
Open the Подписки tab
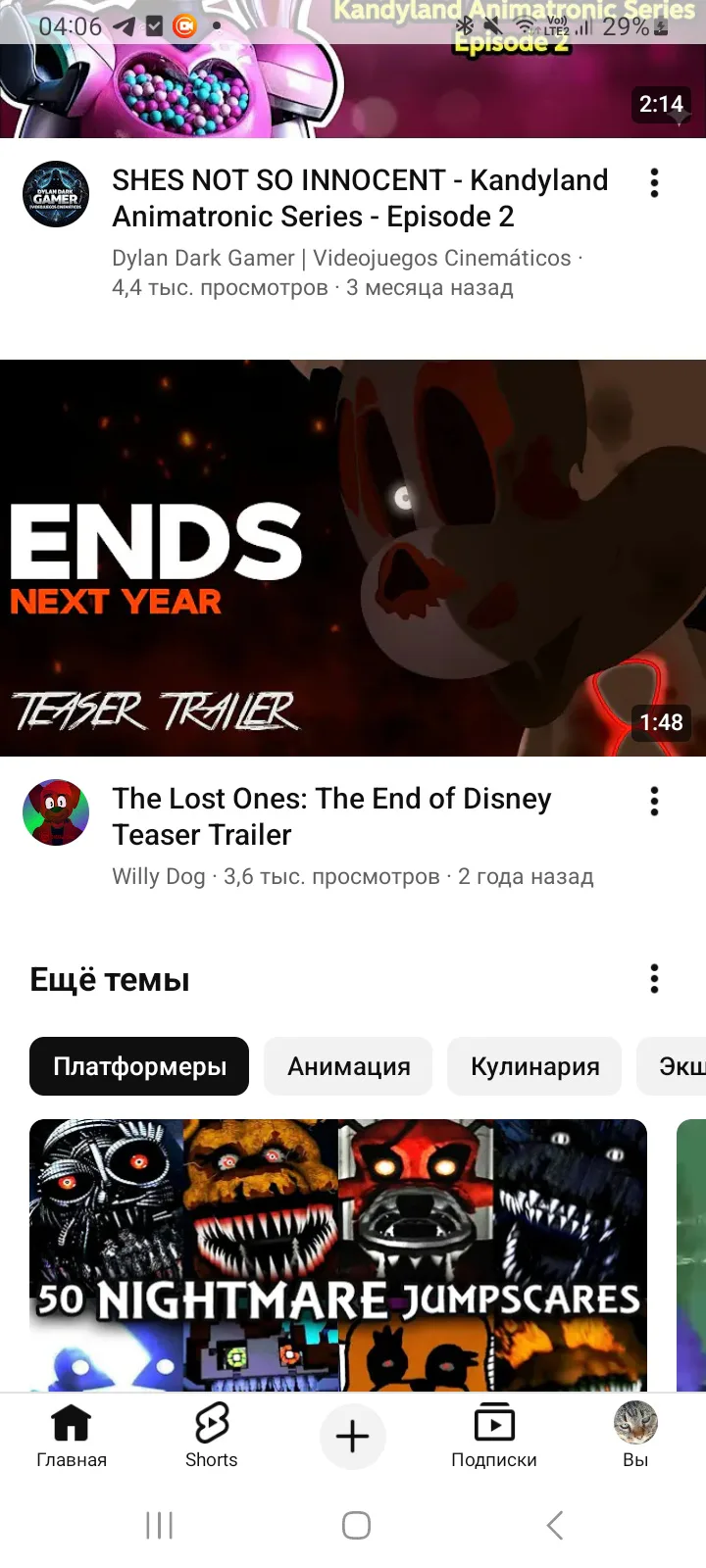pos(494,1436)
